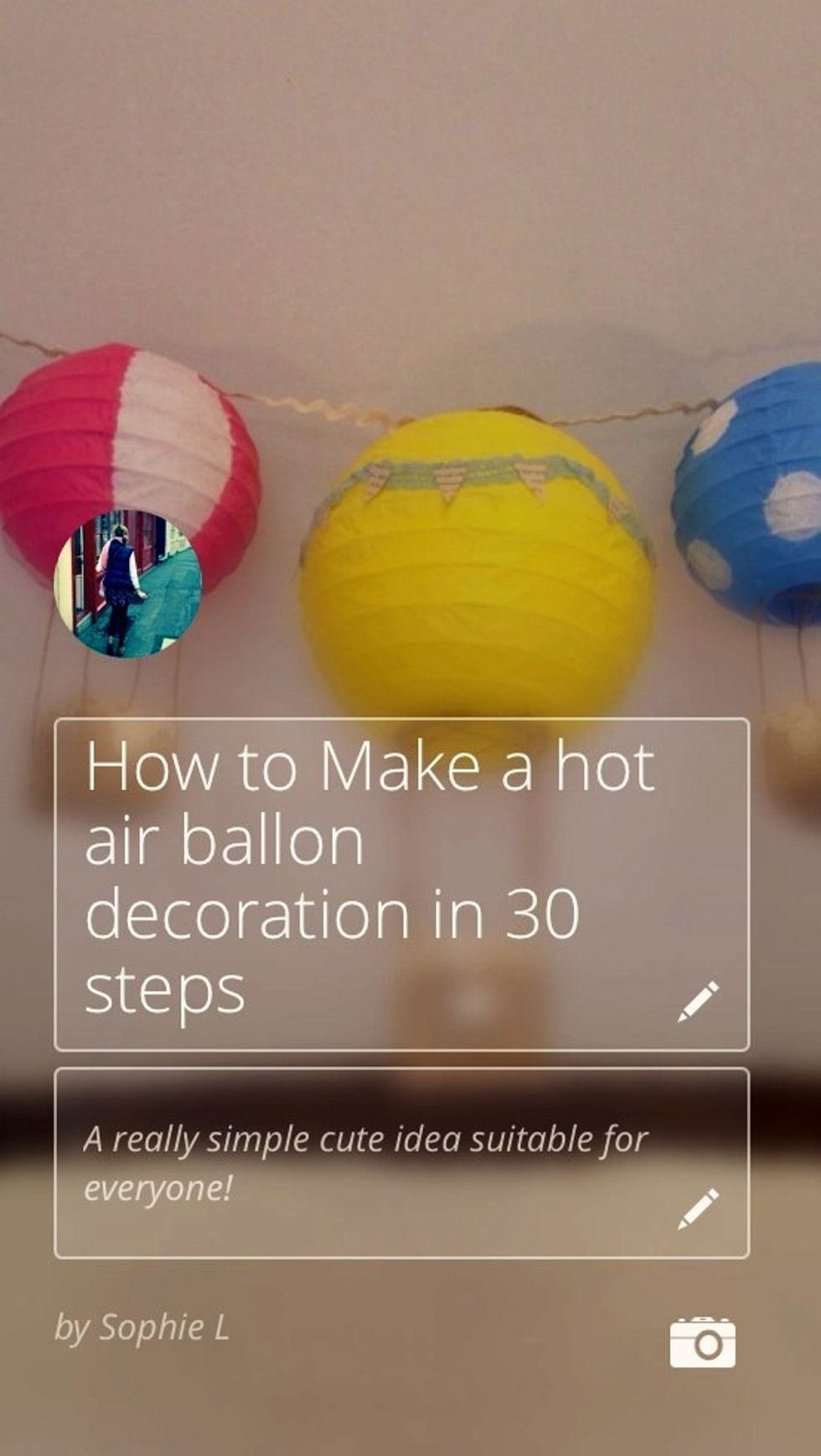
Task: Edit the guide description text box
Action: point(401,1162)
